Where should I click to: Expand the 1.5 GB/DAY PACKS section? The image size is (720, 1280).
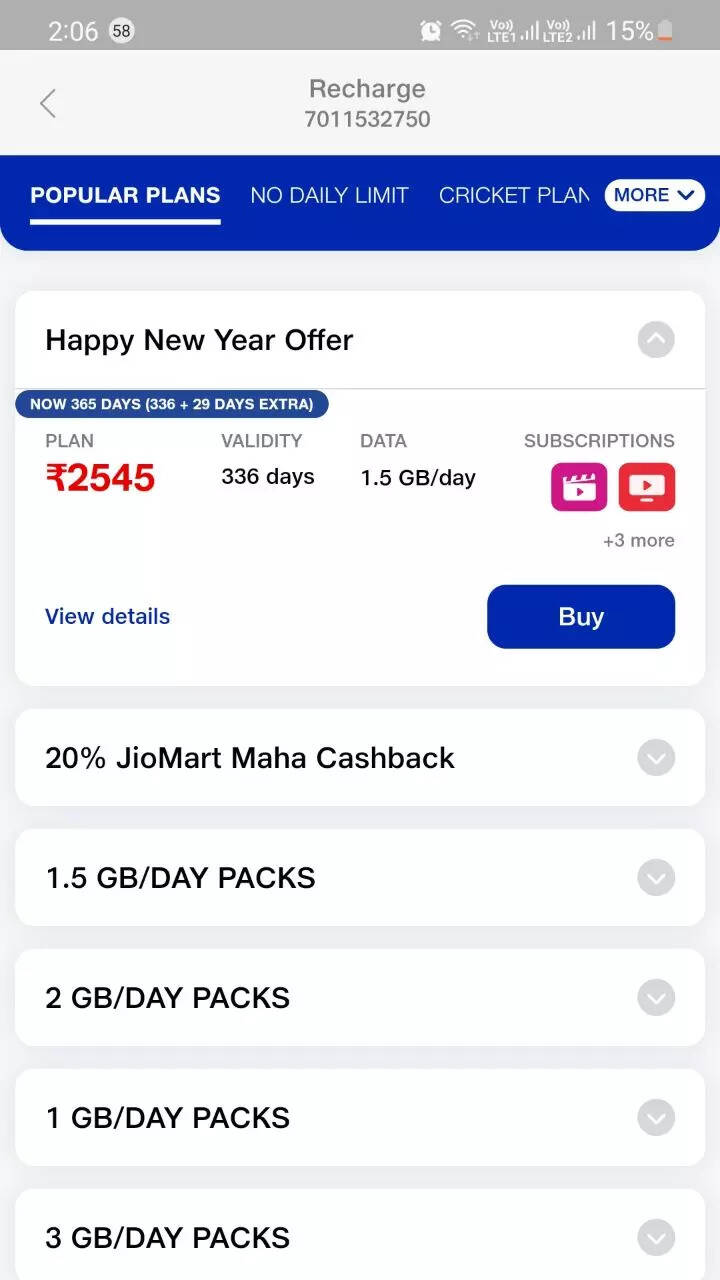(656, 878)
